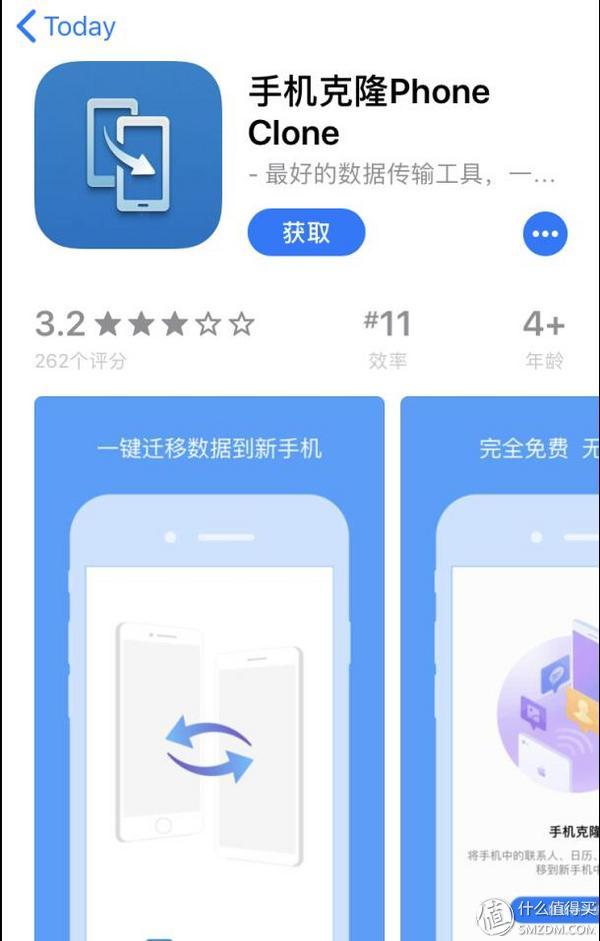Go back to the Today page

coord(66,27)
